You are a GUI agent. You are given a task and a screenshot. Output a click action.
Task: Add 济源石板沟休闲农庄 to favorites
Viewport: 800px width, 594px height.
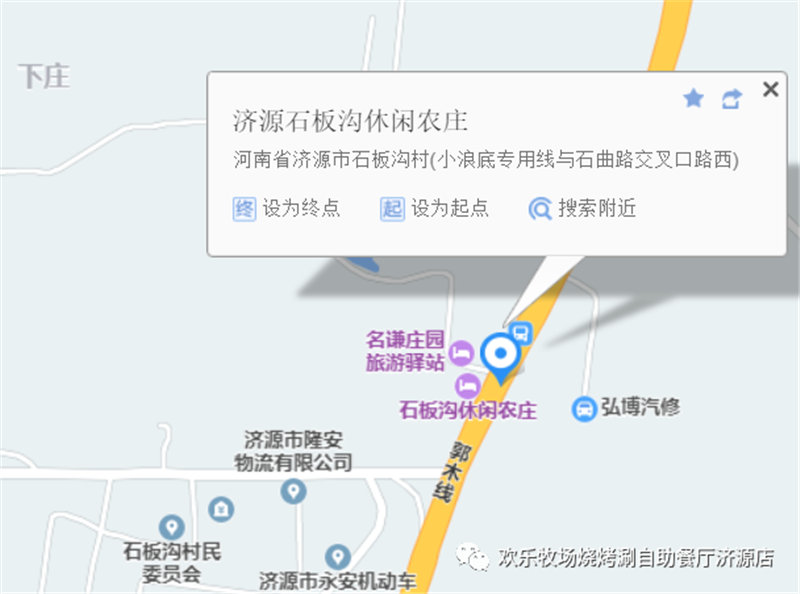click(693, 98)
